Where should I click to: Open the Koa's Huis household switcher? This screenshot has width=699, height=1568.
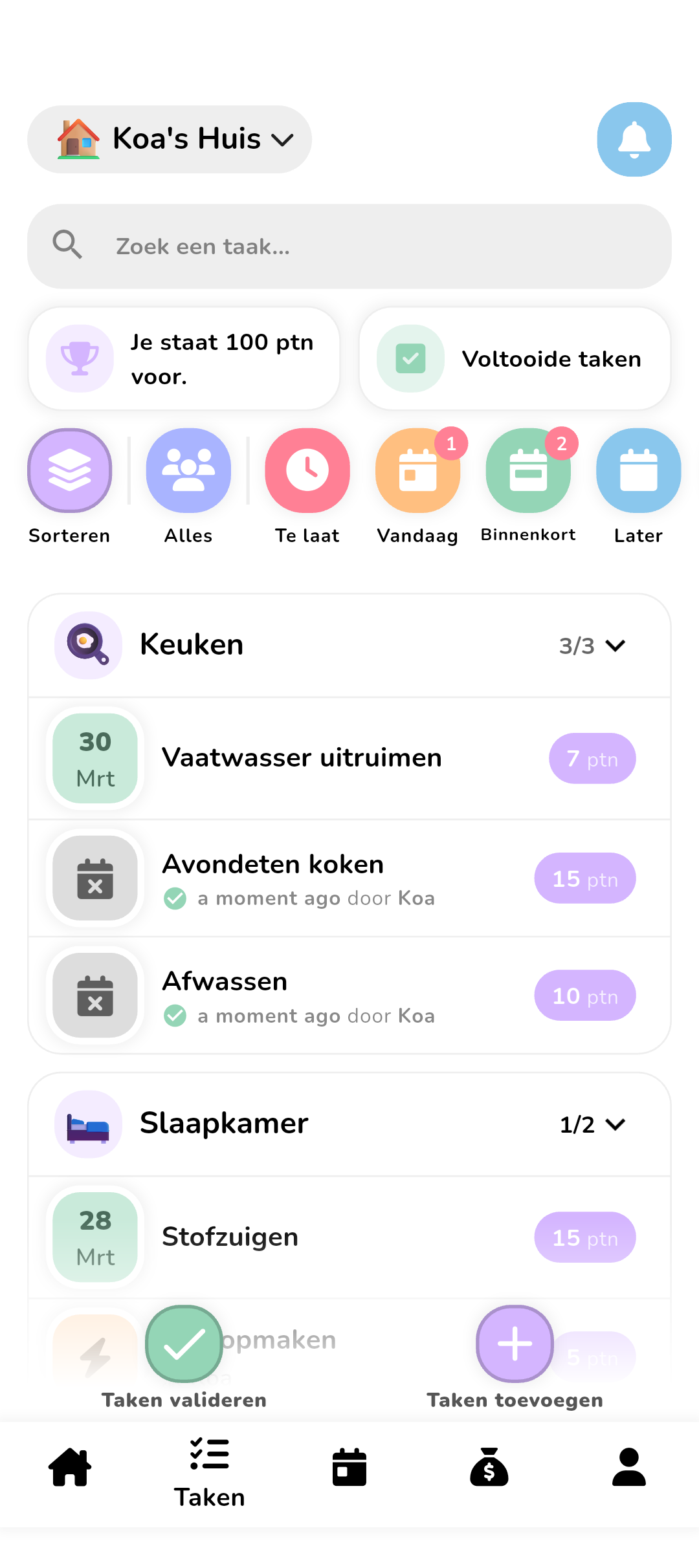coord(169,139)
